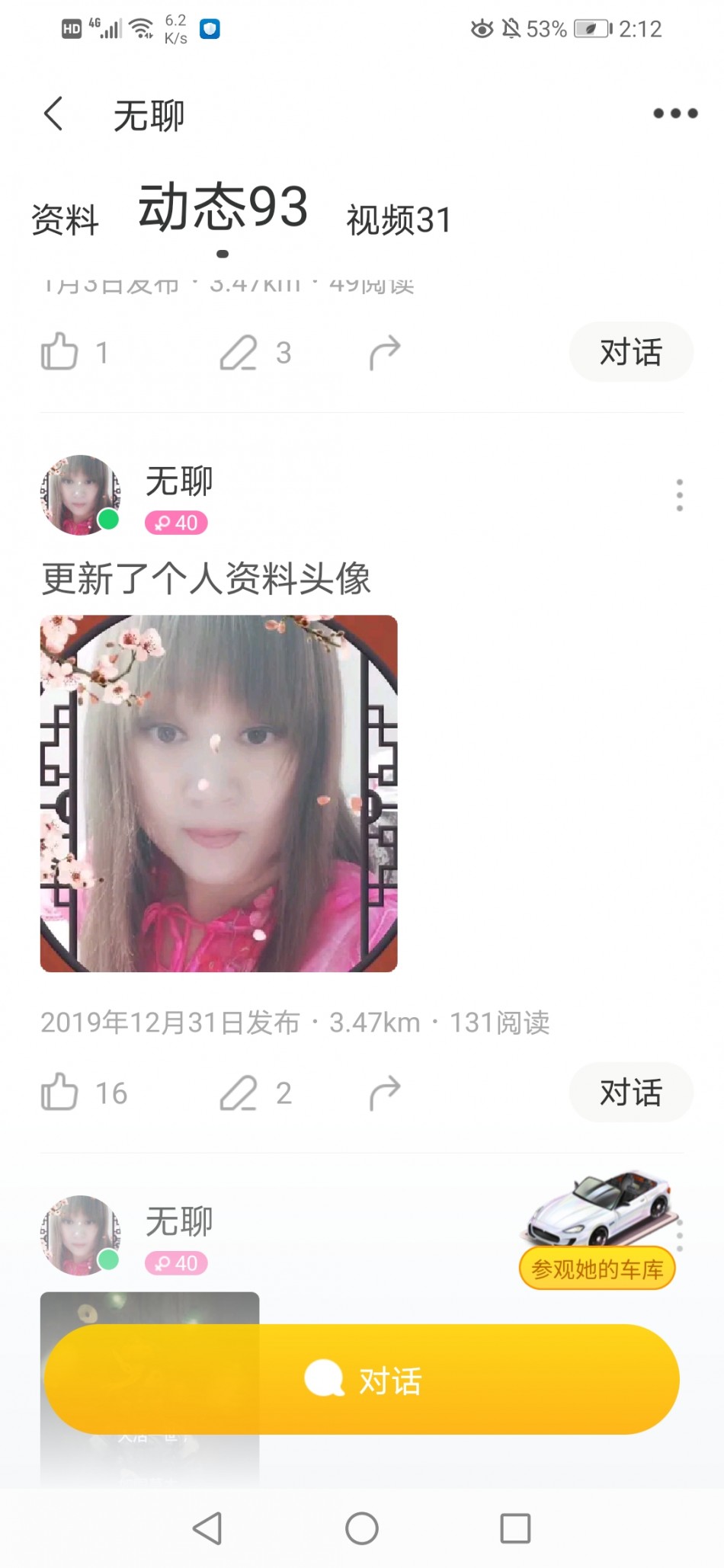The width and height of the screenshot is (724, 1568).
Task: Tap 对话 under the December 31 post
Action: [631, 1093]
